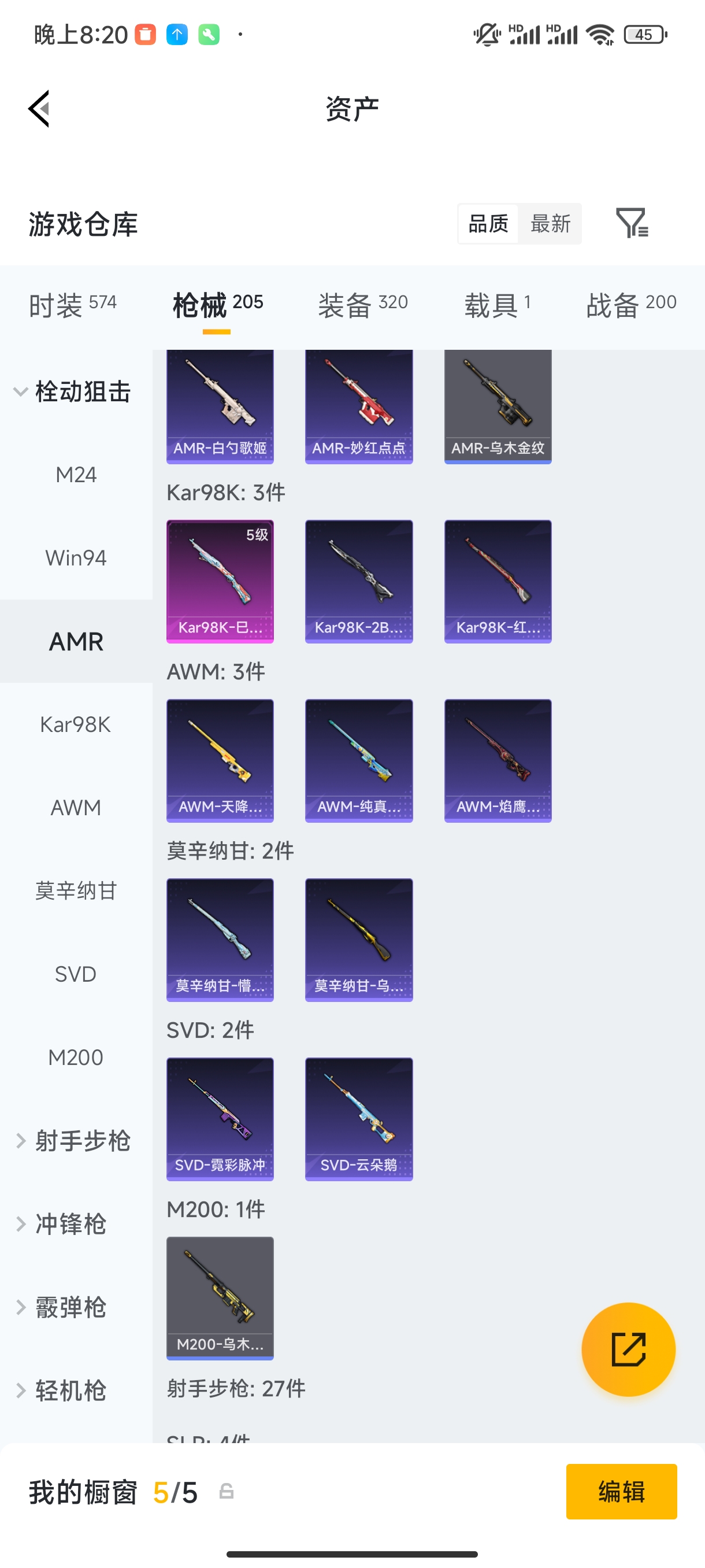This screenshot has height=1568, width=705.
Task: Click the lock icon beside 我的橱窗
Action: tap(228, 1491)
